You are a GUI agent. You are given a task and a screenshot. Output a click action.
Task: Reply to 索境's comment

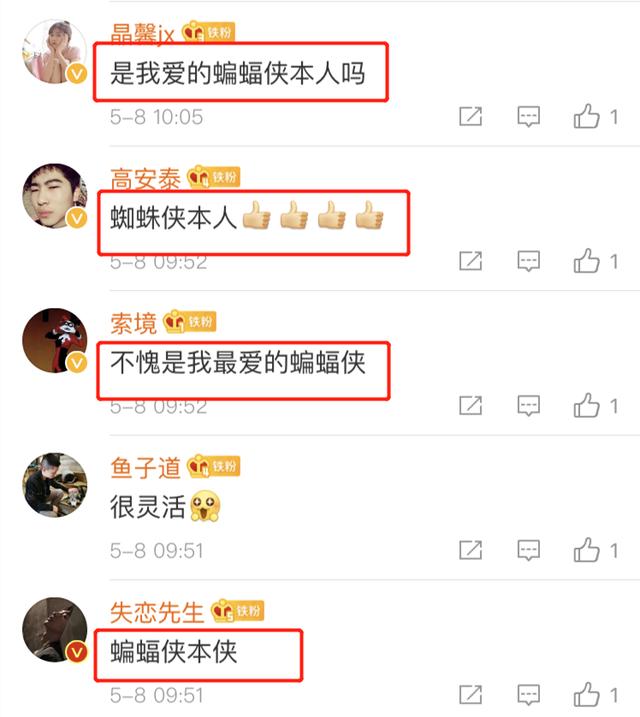[x=528, y=406]
